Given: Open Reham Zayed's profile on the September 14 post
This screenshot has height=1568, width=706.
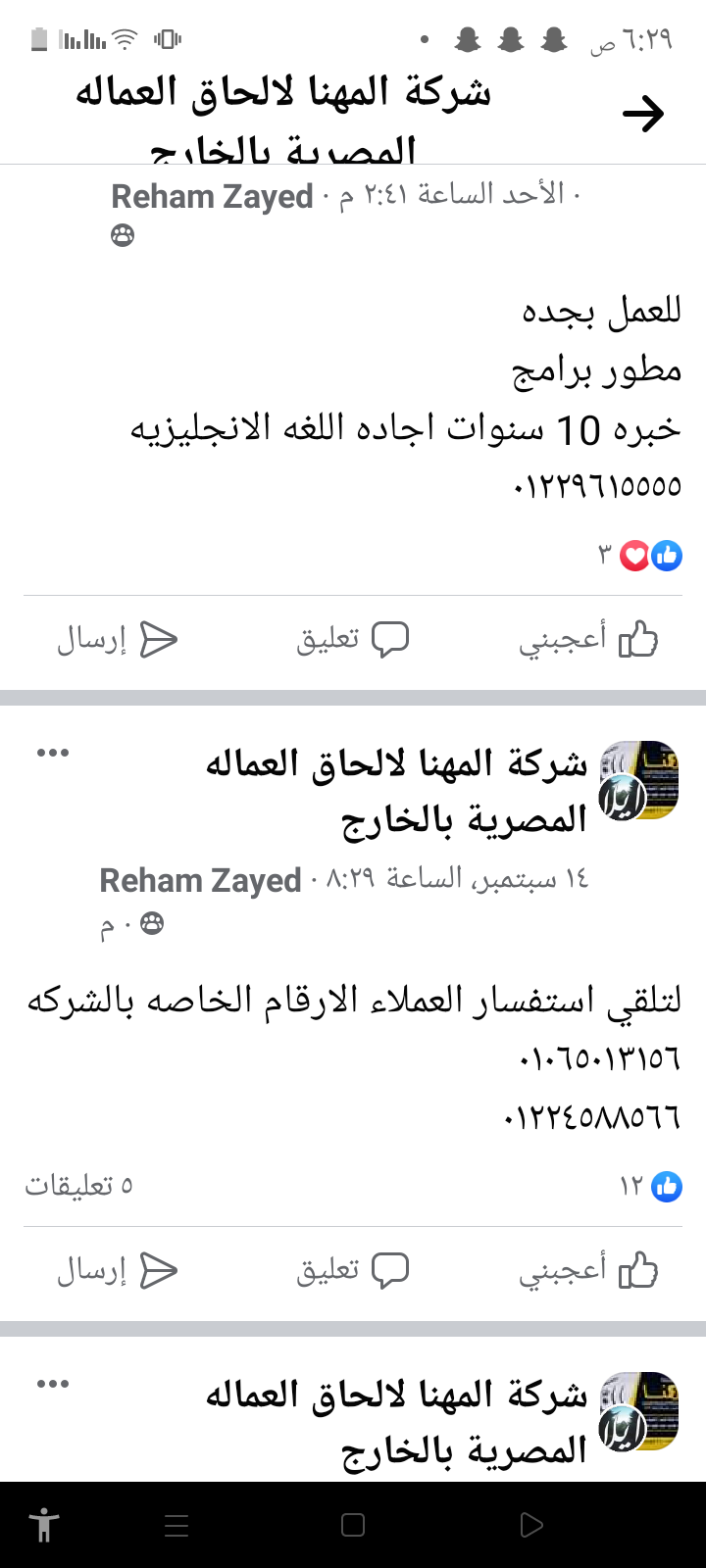Looking at the screenshot, I should pyautogui.click(x=200, y=880).
